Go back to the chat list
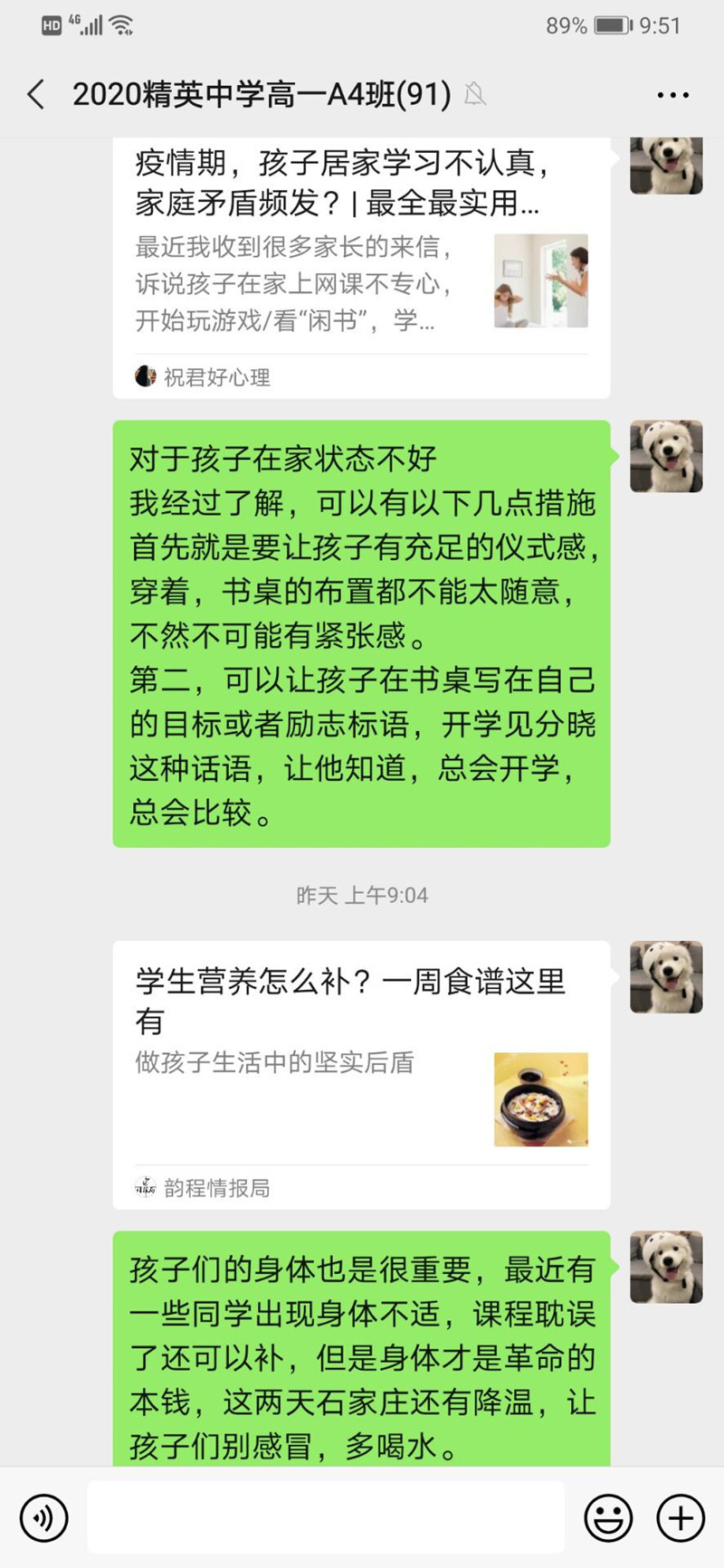 [36, 94]
